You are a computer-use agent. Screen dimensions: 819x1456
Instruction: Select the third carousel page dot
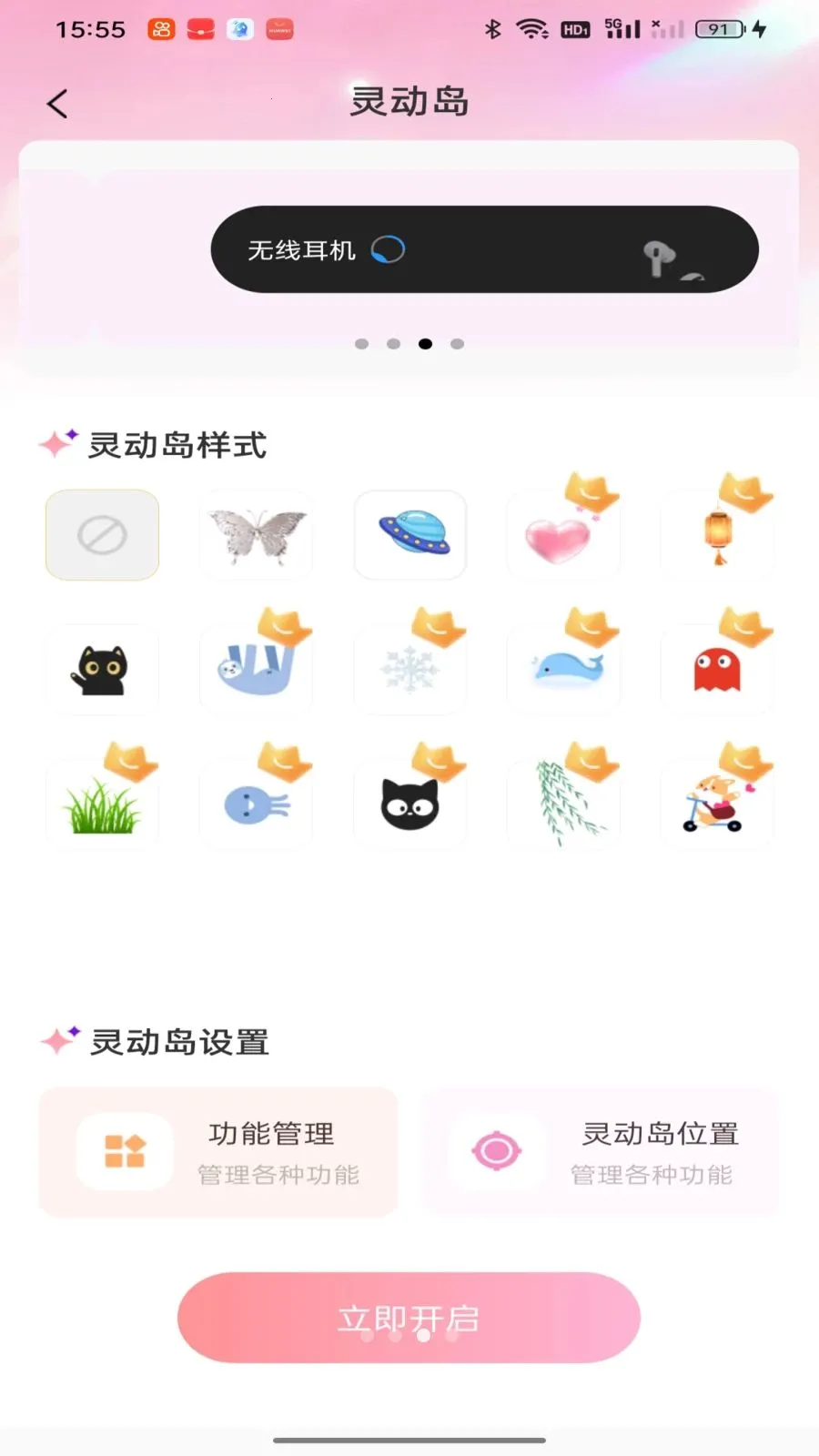pos(425,344)
